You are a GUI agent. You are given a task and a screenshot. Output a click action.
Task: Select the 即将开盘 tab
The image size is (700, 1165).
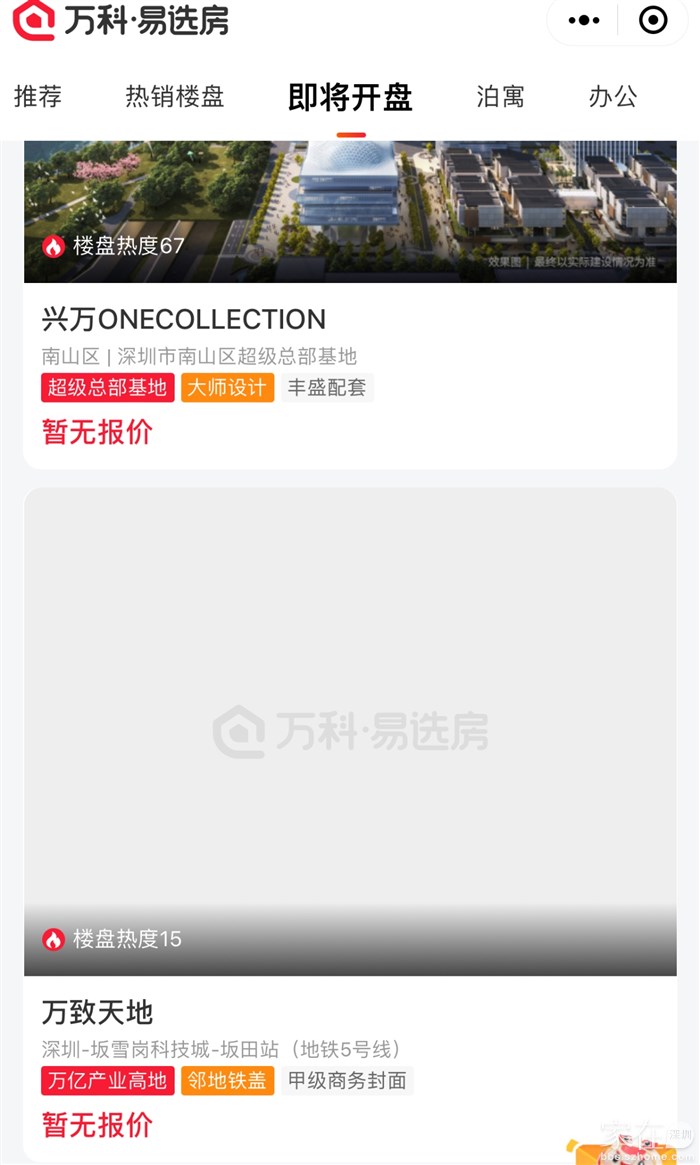pyautogui.click(x=350, y=98)
